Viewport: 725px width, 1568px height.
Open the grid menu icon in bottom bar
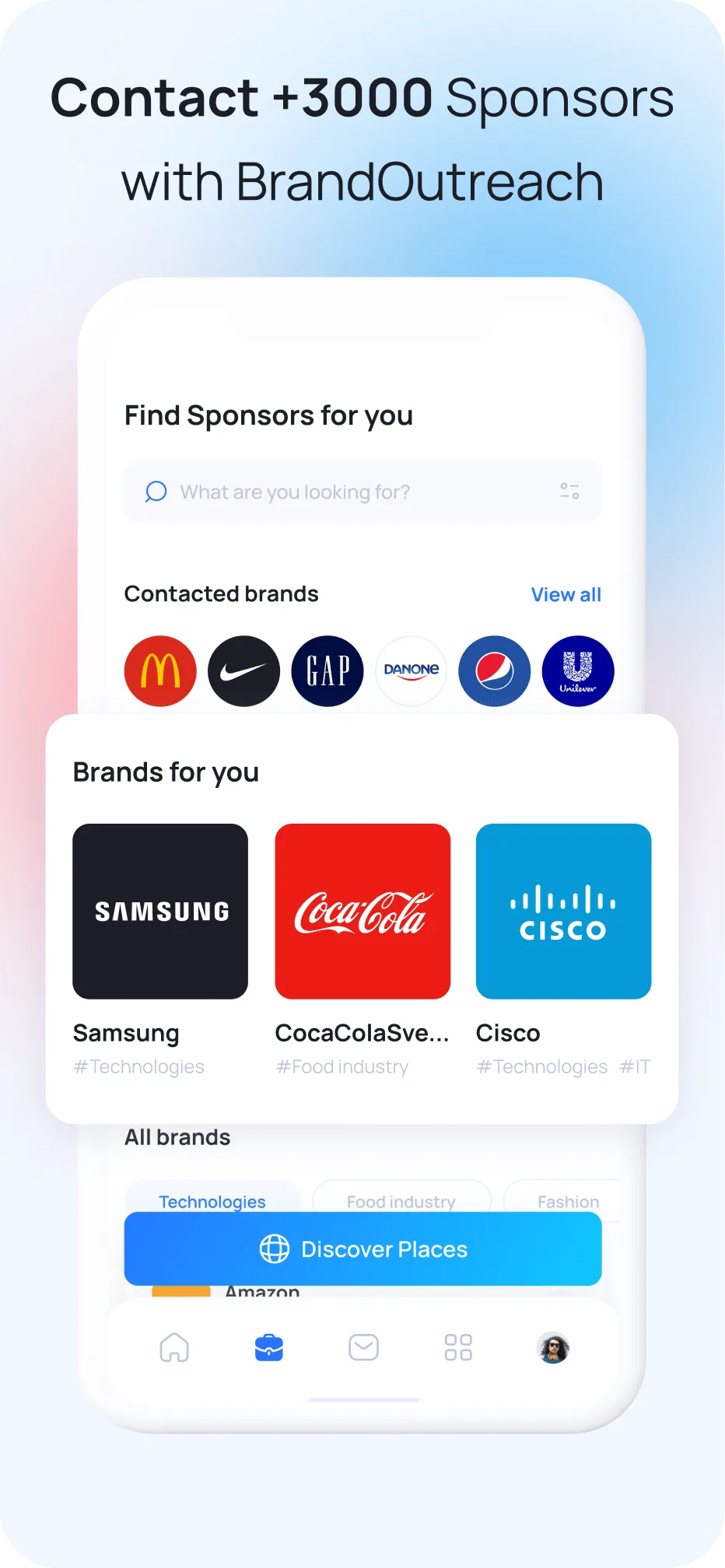457,1347
